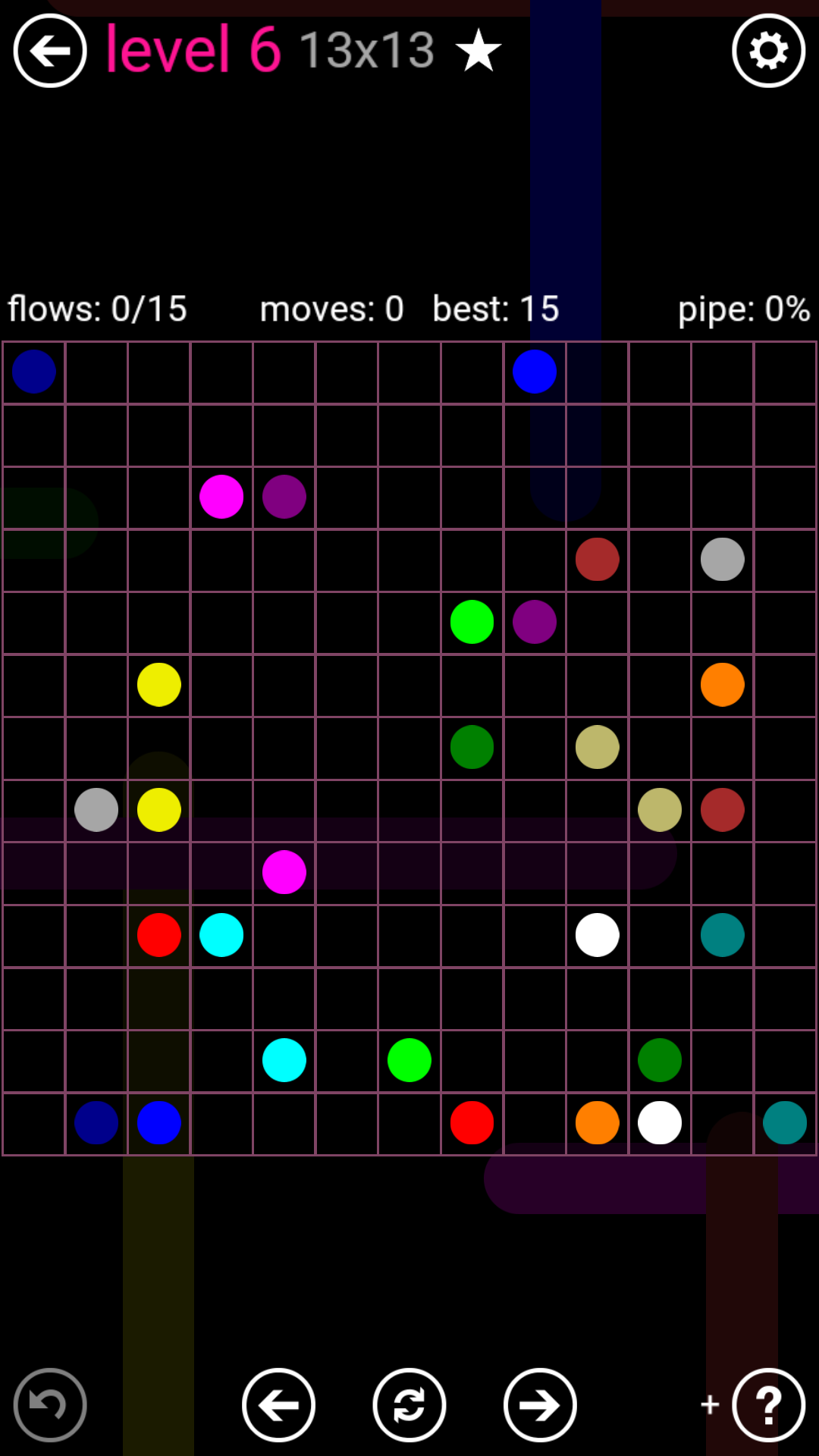This screenshot has height=1456, width=819.
Task: Select the gray dot next to the yellow dot
Action: click(96, 810)
